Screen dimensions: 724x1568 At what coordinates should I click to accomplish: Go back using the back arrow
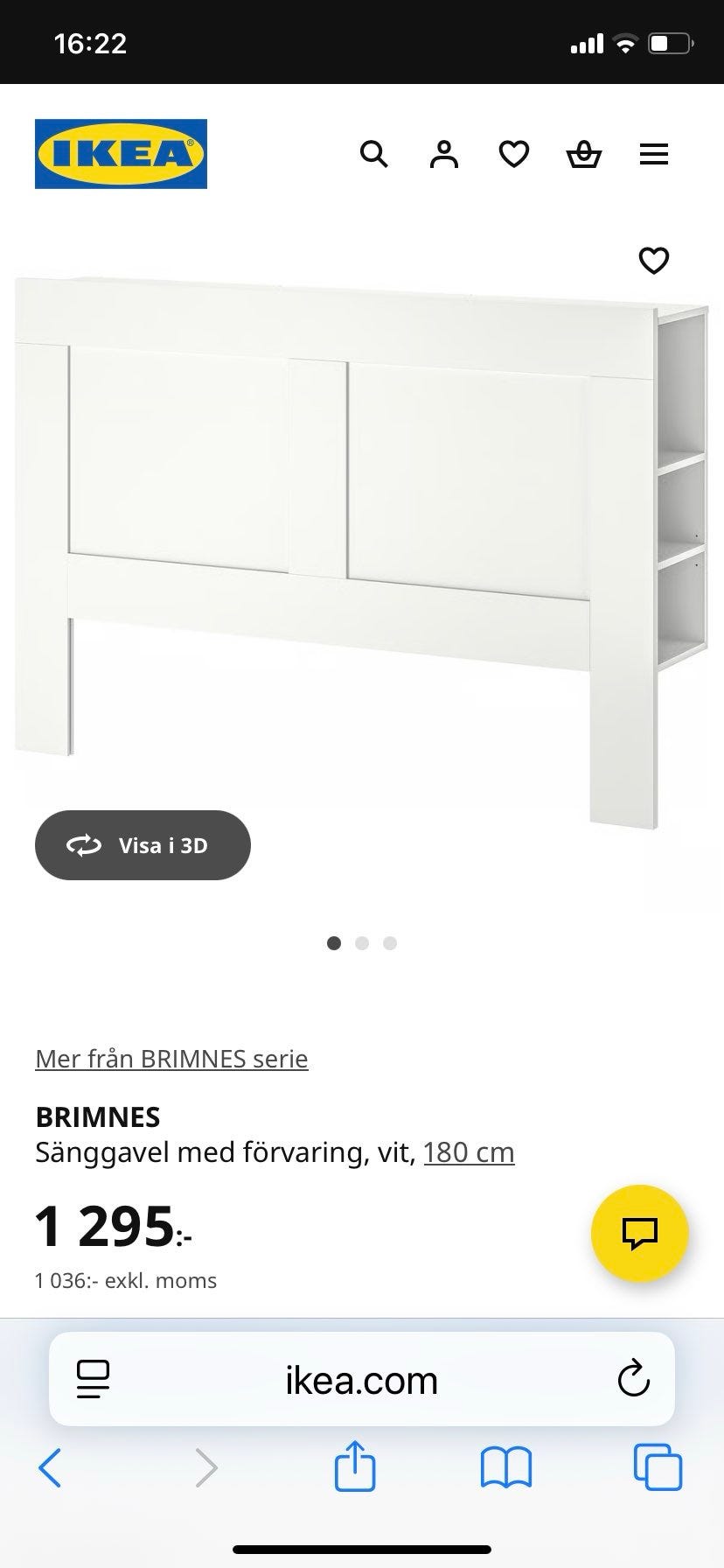[x=50, y=1468]
